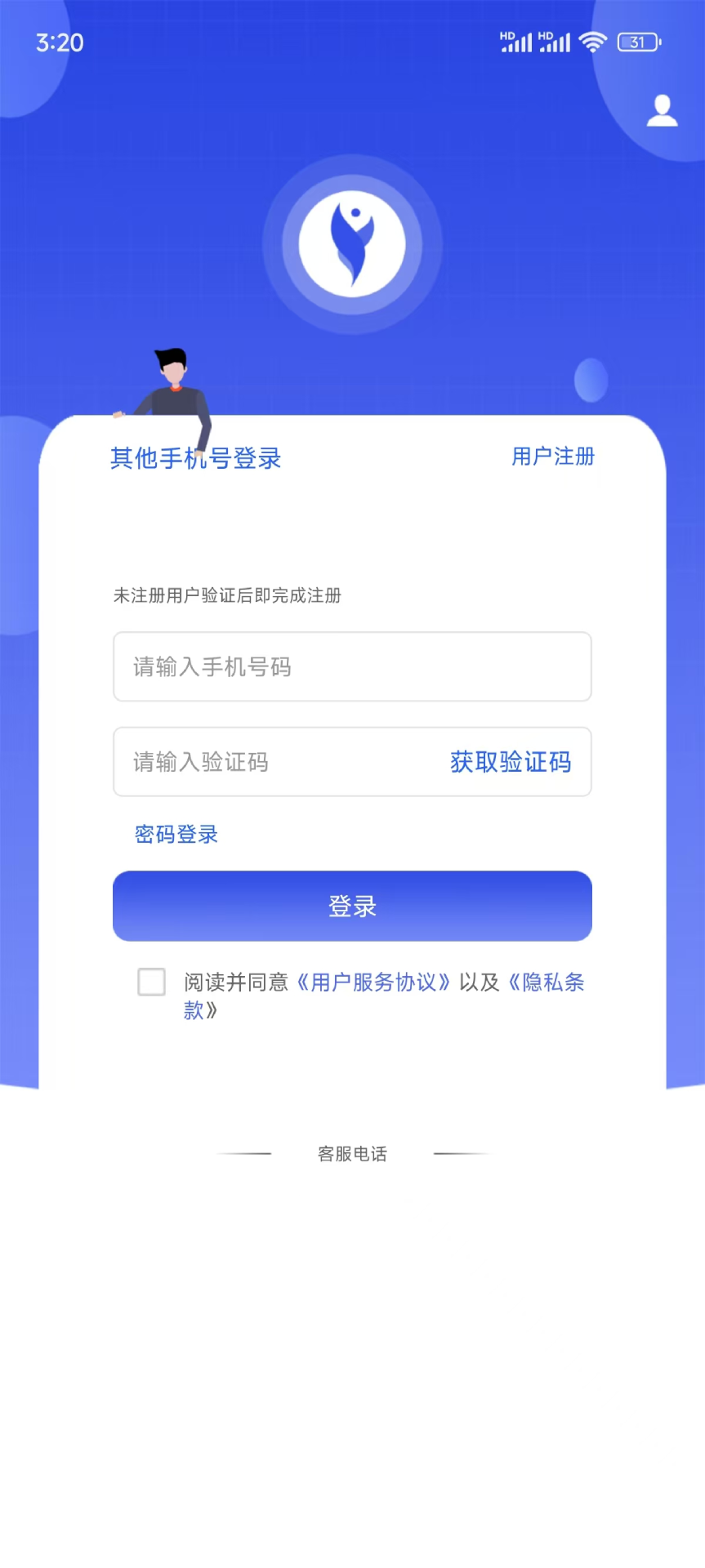The height and width of the screenshot is (1568, 705).
Task: Tap 获取验证码 to request a code
Action: point(511,762)
